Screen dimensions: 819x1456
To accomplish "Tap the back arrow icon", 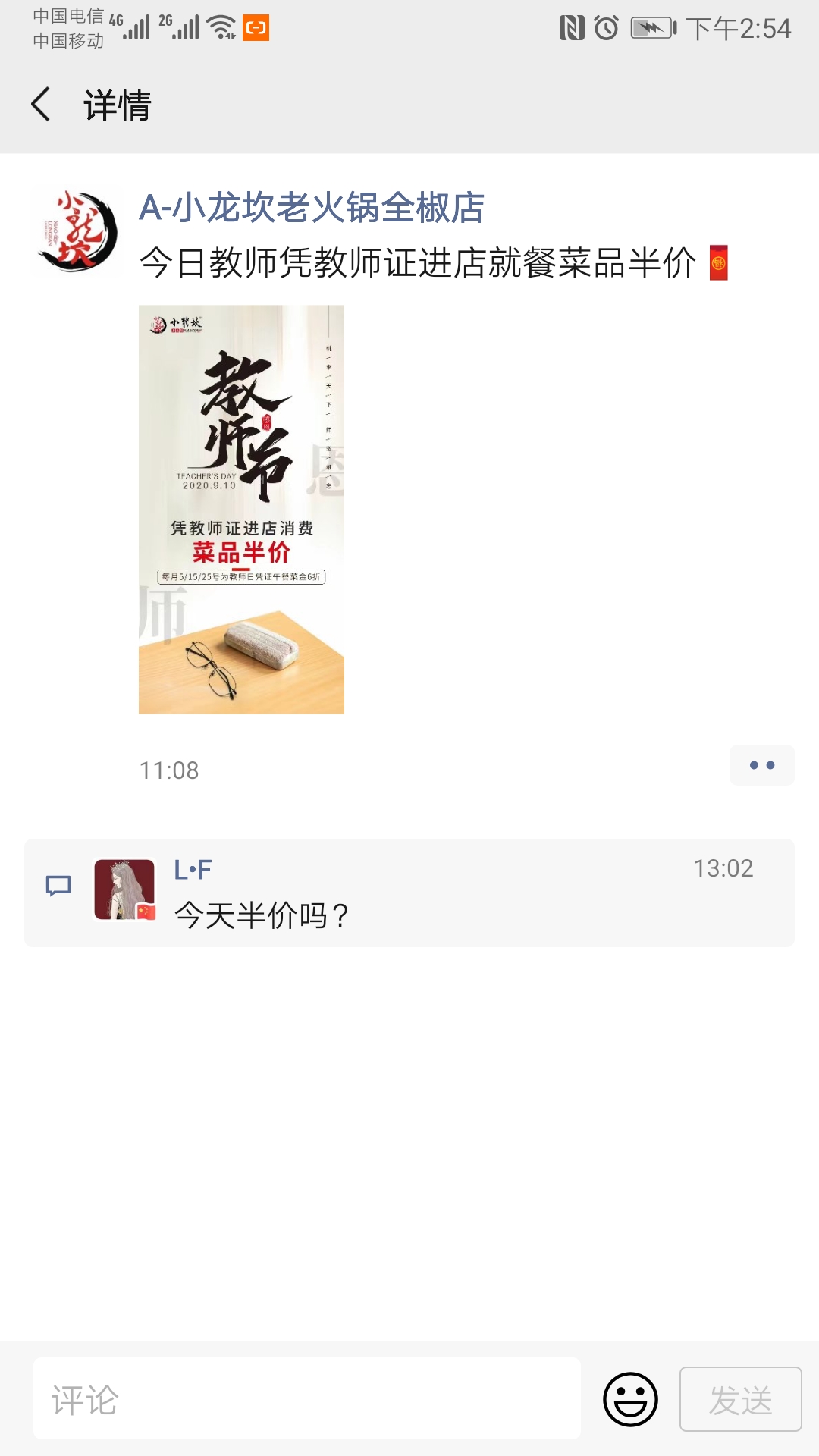I will coord(41,106).
